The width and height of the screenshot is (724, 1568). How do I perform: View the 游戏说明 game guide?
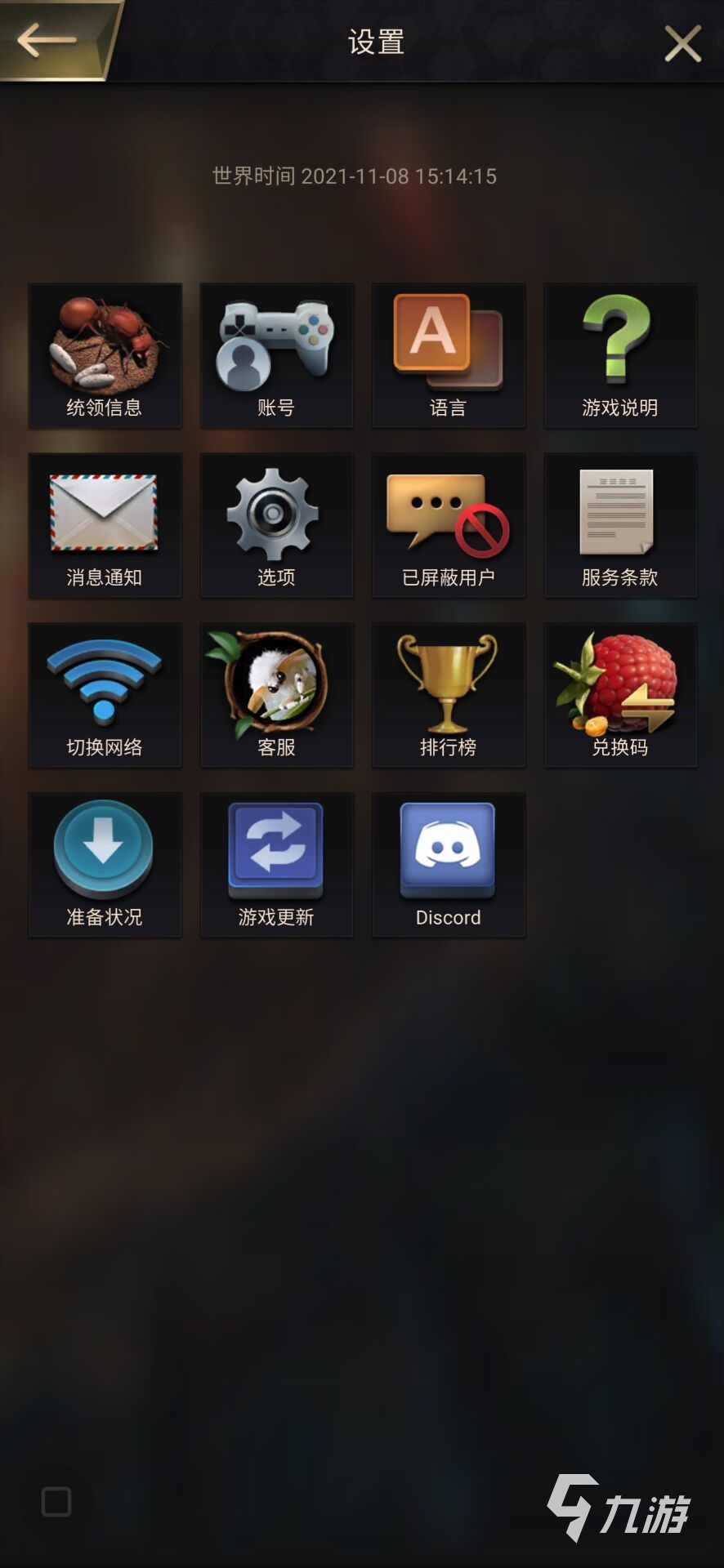(620, 355)
